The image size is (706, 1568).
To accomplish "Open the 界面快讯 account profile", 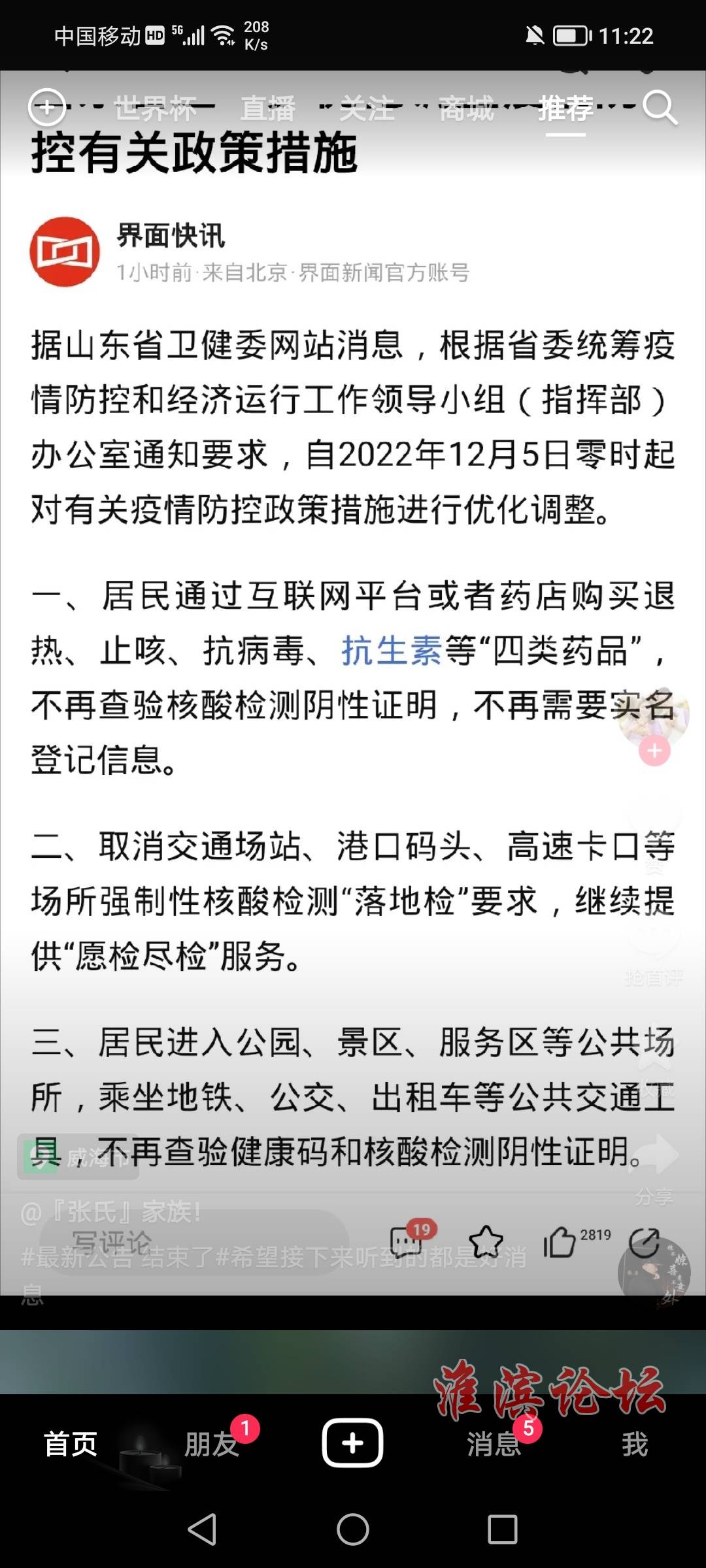I will click(170, 236).
